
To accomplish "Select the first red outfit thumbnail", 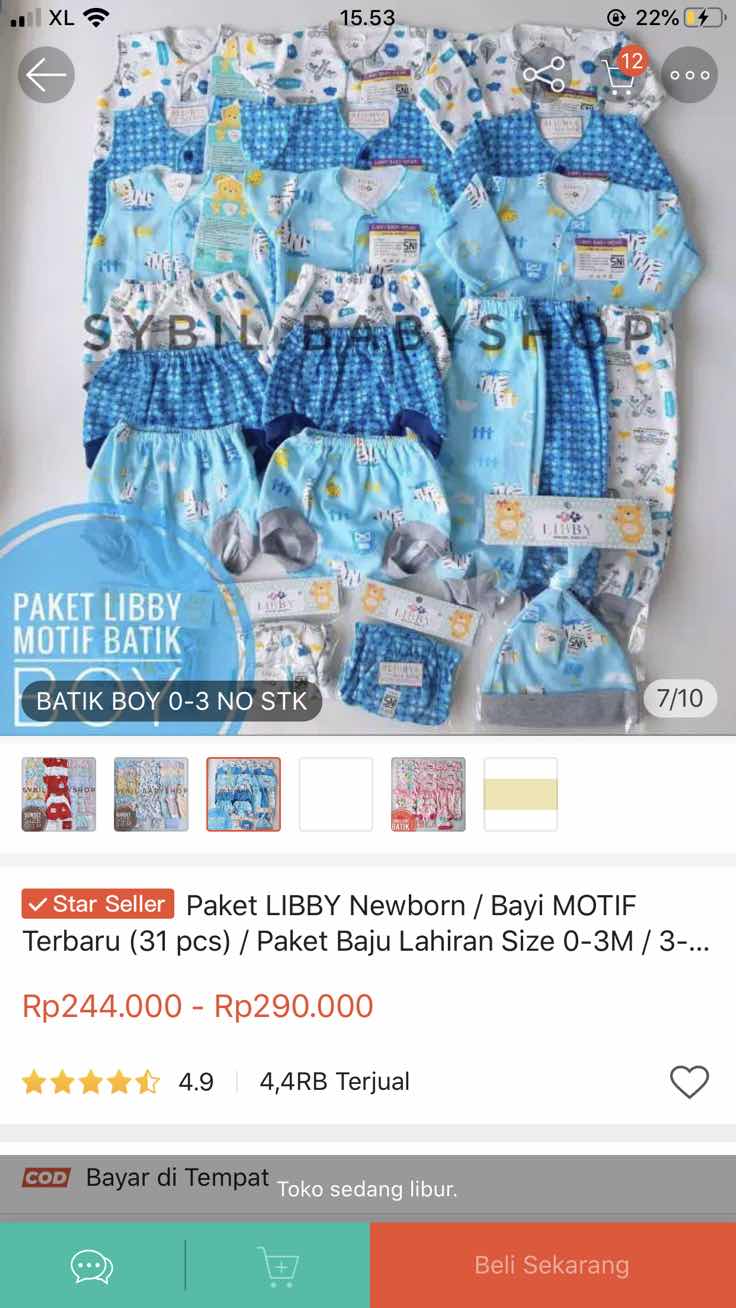I will click(x=59, y=794).
